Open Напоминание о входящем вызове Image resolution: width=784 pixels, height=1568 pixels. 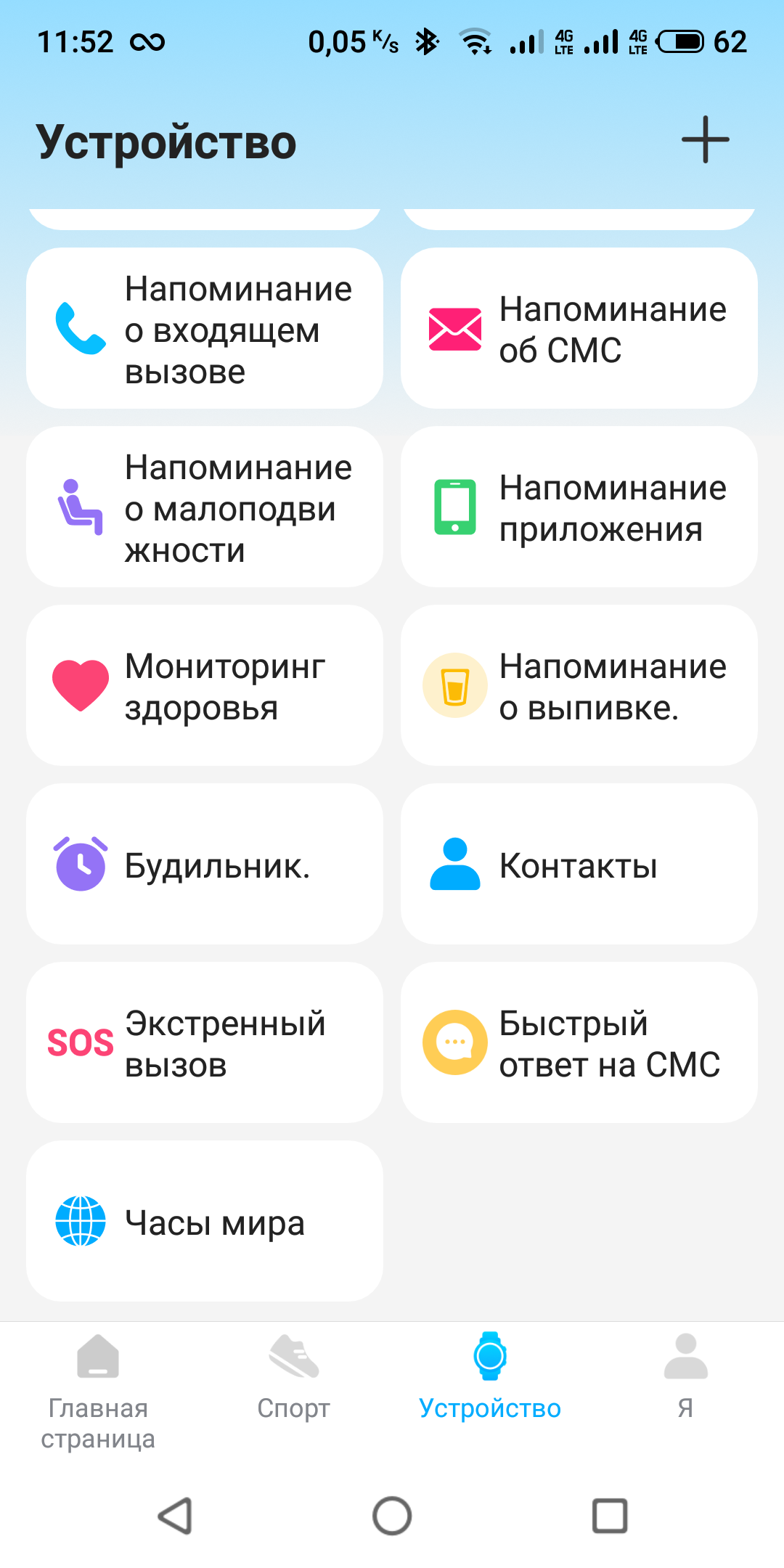pos(205,329)
